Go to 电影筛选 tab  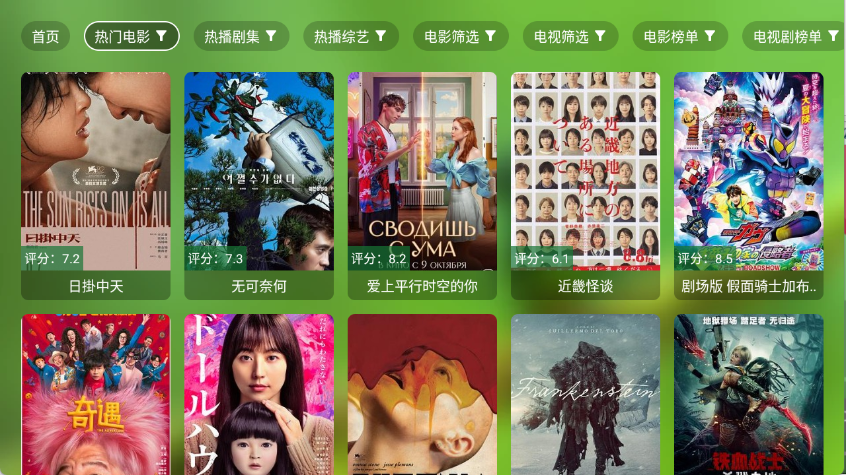point(460,37)
